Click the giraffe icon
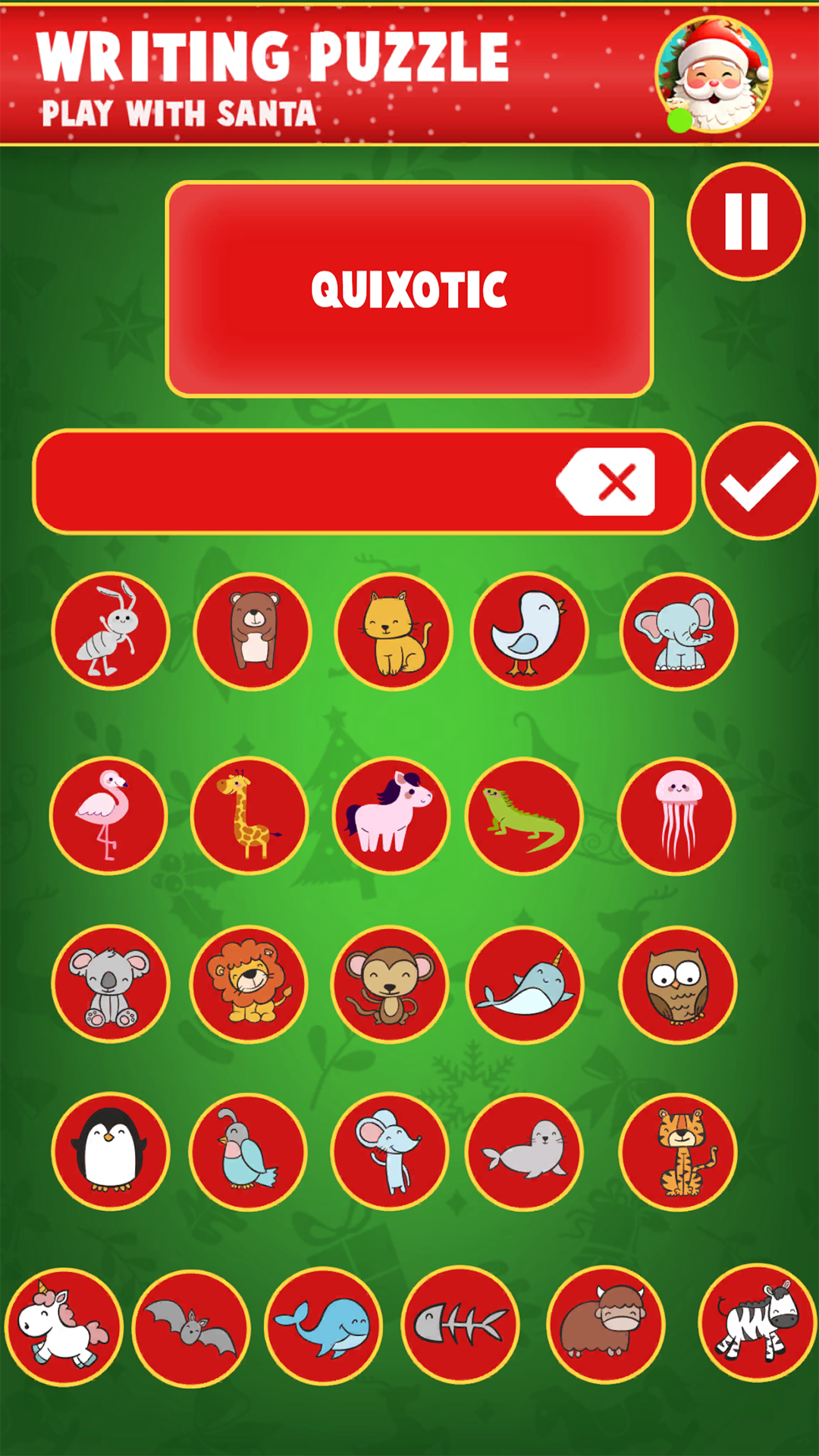This screenshot has width=819, height=1456. 249,815
